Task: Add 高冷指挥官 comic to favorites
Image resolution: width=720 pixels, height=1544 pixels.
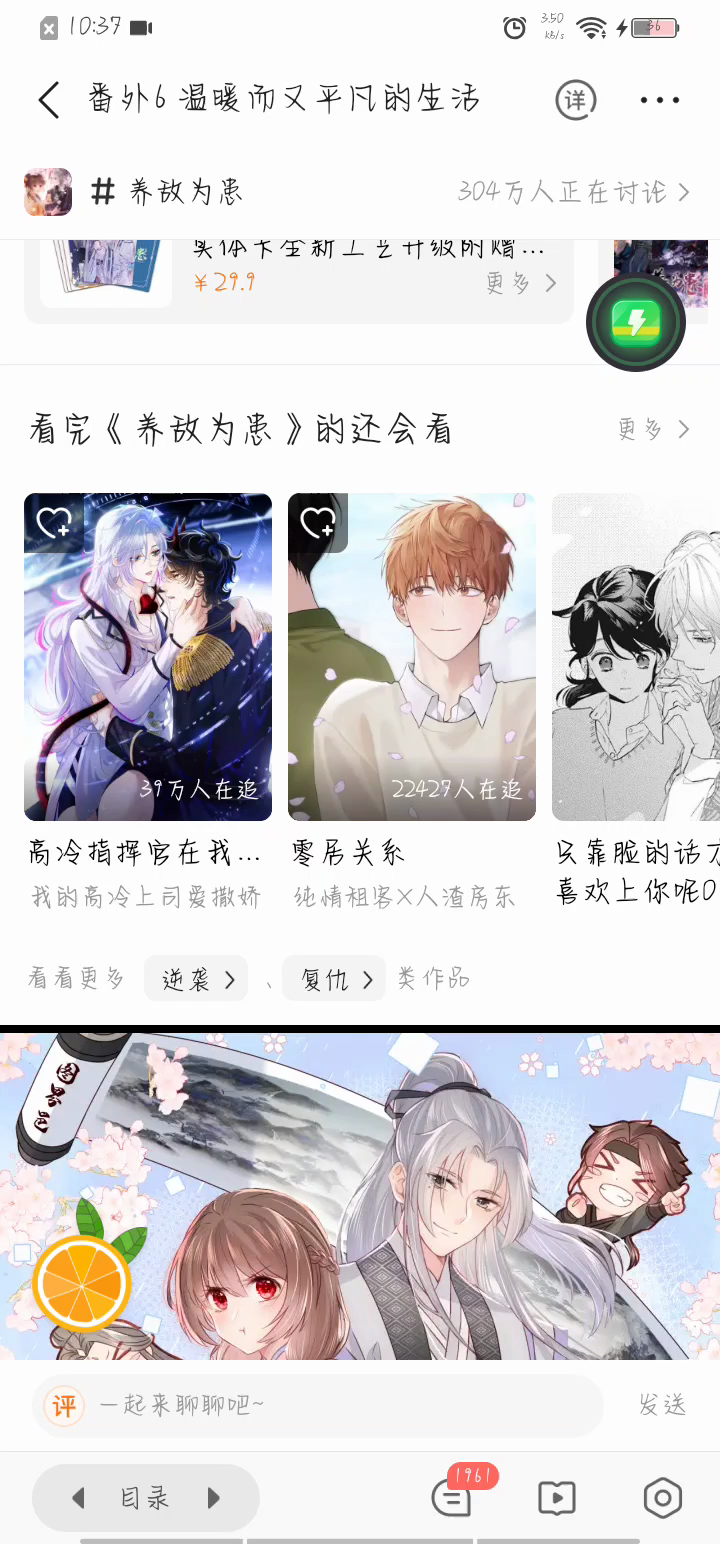Action: [52, 522]
